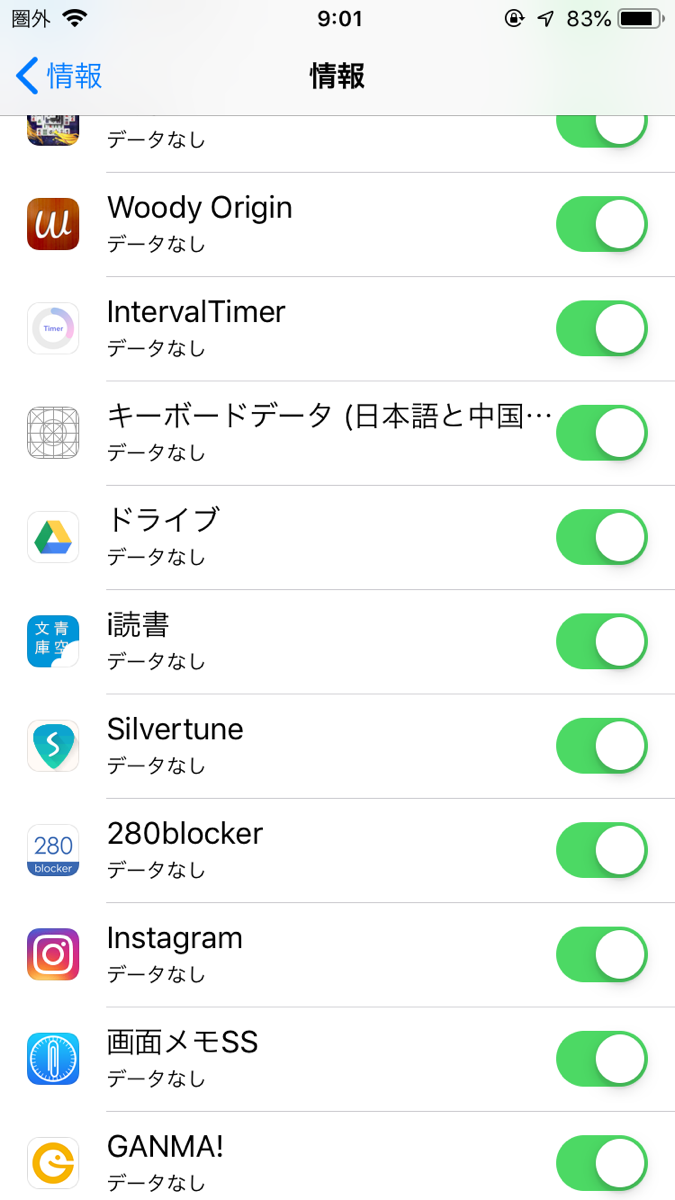Go back to the previous 情報 screen
Image resolution: width=675 pixels, height=1200 pixels.
tap(59, 75)
